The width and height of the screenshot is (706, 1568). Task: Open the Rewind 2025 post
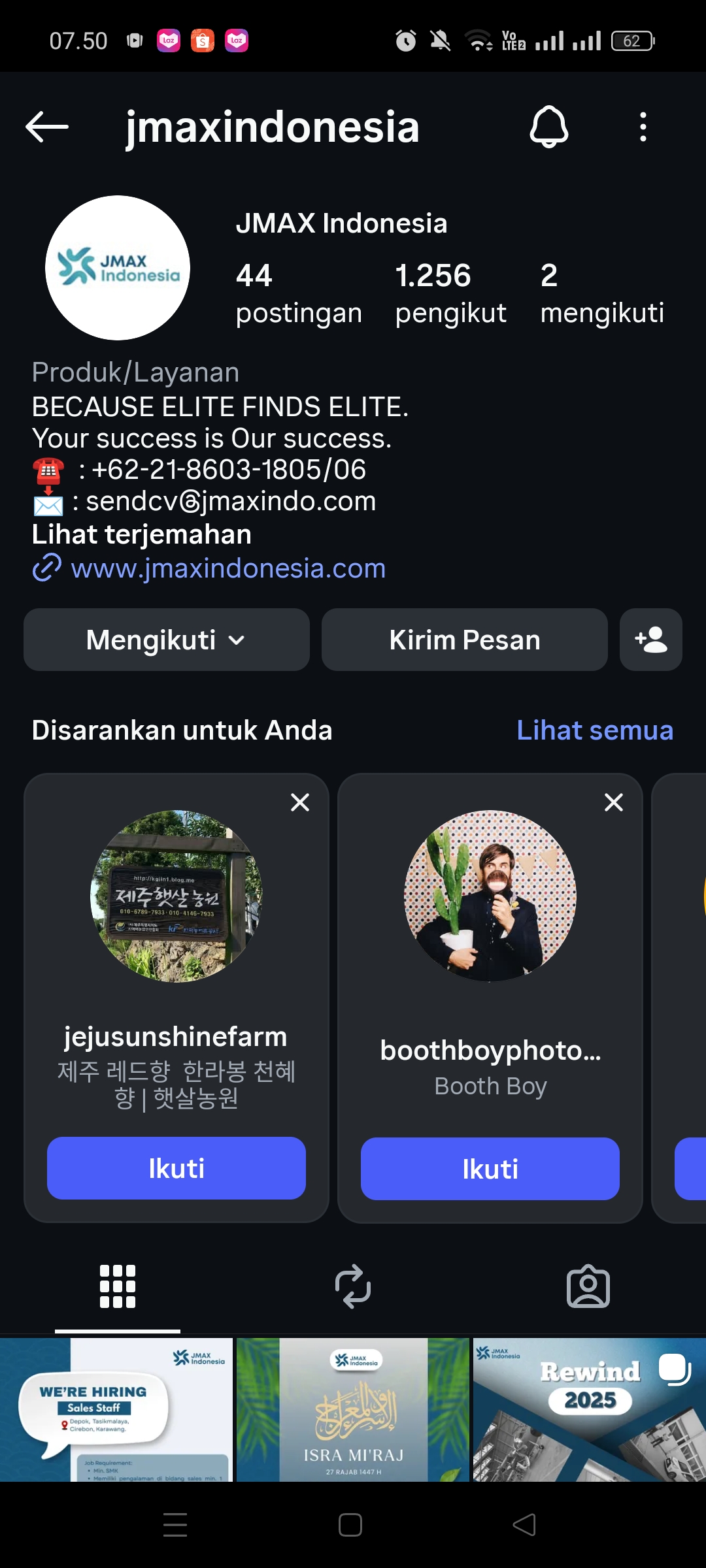coord(589,1409)
